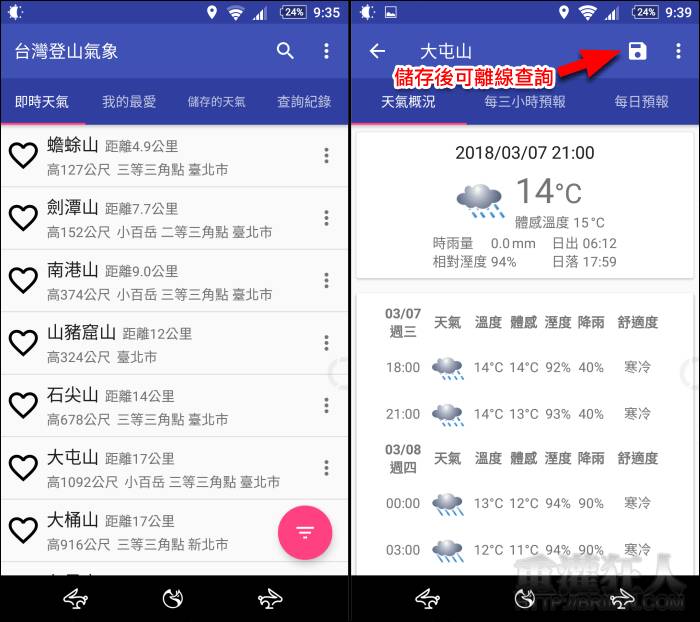Switch to 我的最愛 tab
The height and width of the screenshot is (622, 700).
tap(129, 101)
